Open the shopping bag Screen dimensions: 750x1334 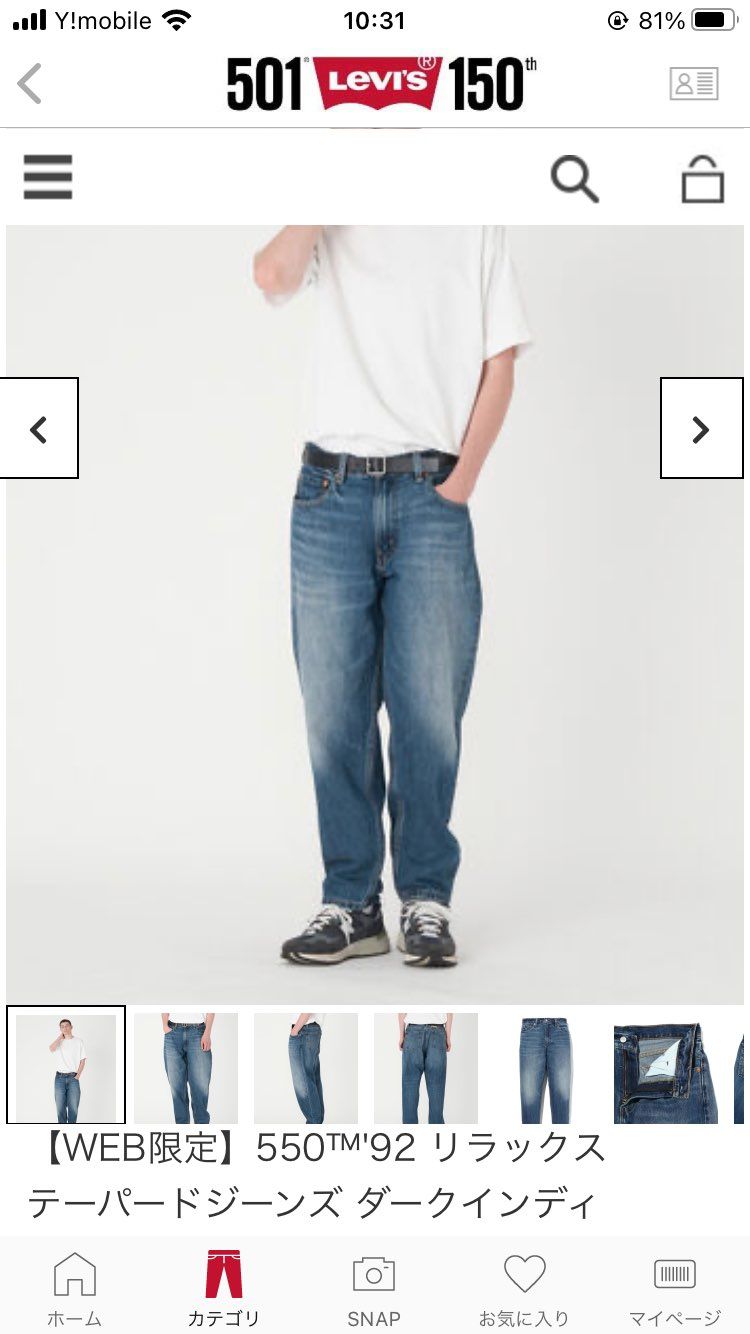click(702, 180)
